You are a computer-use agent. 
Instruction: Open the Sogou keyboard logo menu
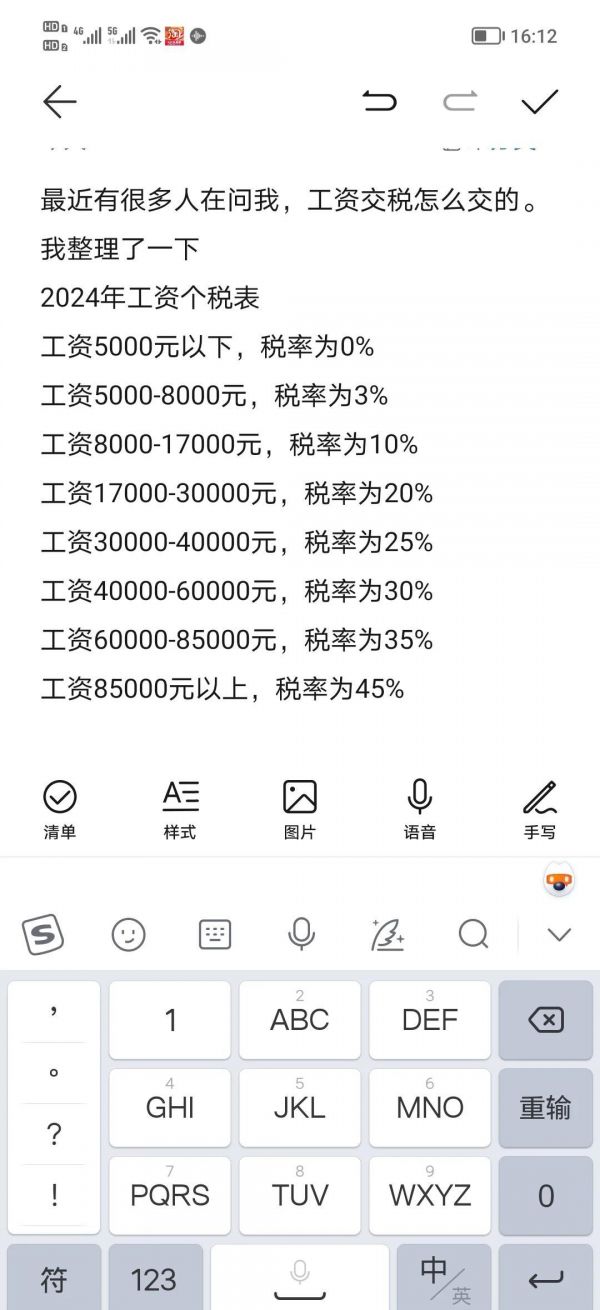click(43, 935)
